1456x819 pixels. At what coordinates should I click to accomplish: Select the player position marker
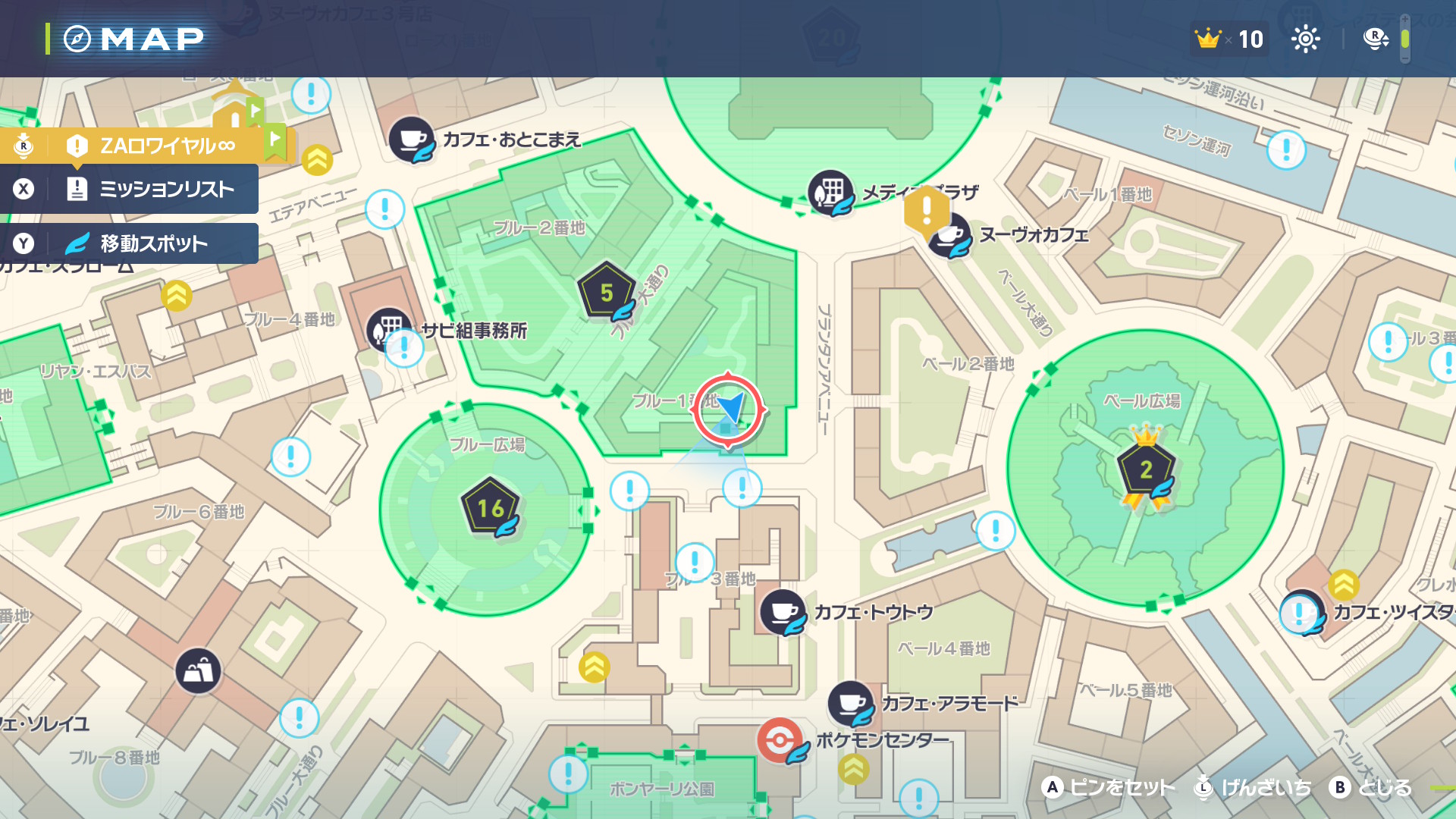[728, 409]
